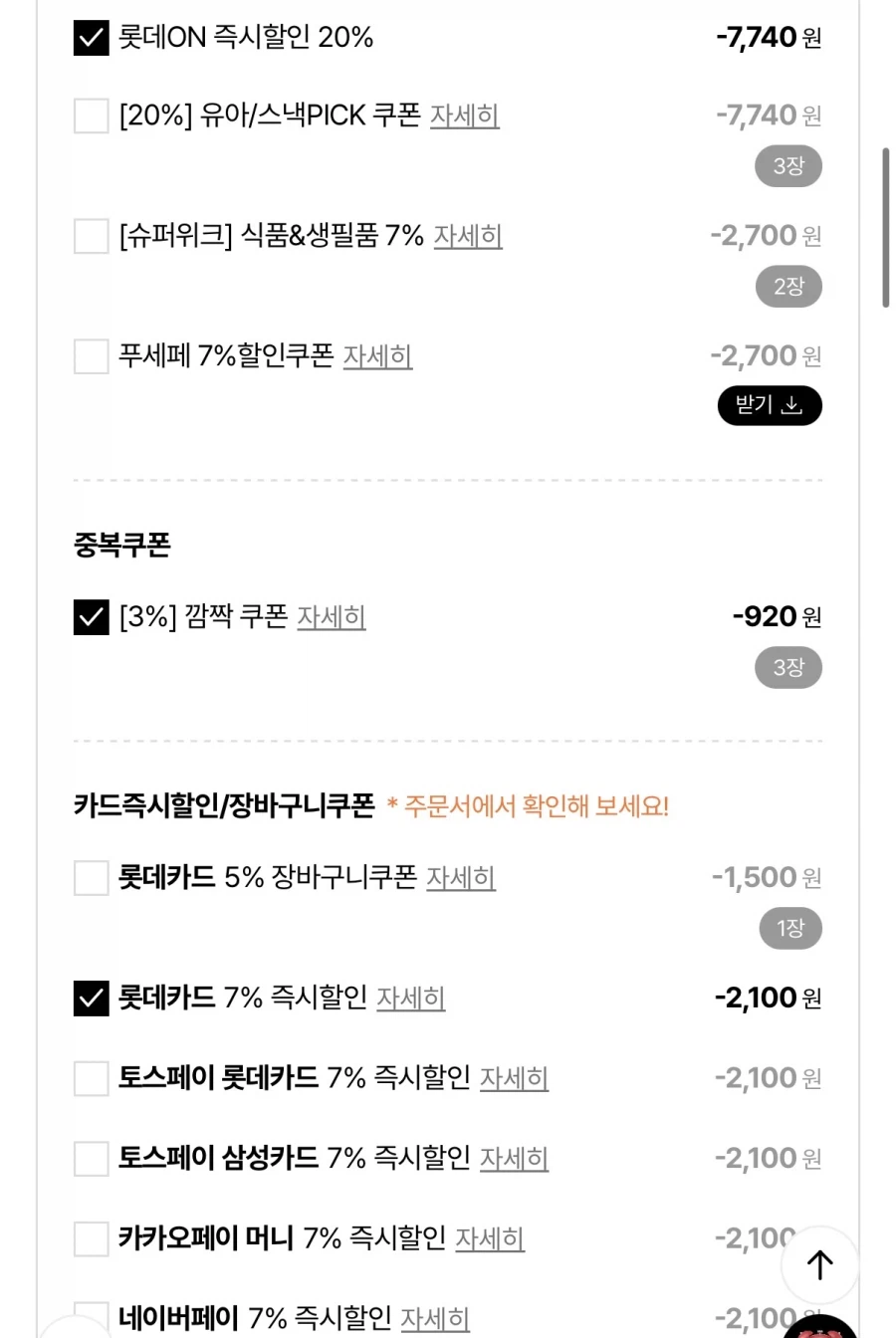Disable the [3%] 깜짝 쿠폰 checkbox
This screenshot has height=1338, width=896.
(x=90, y=617)
